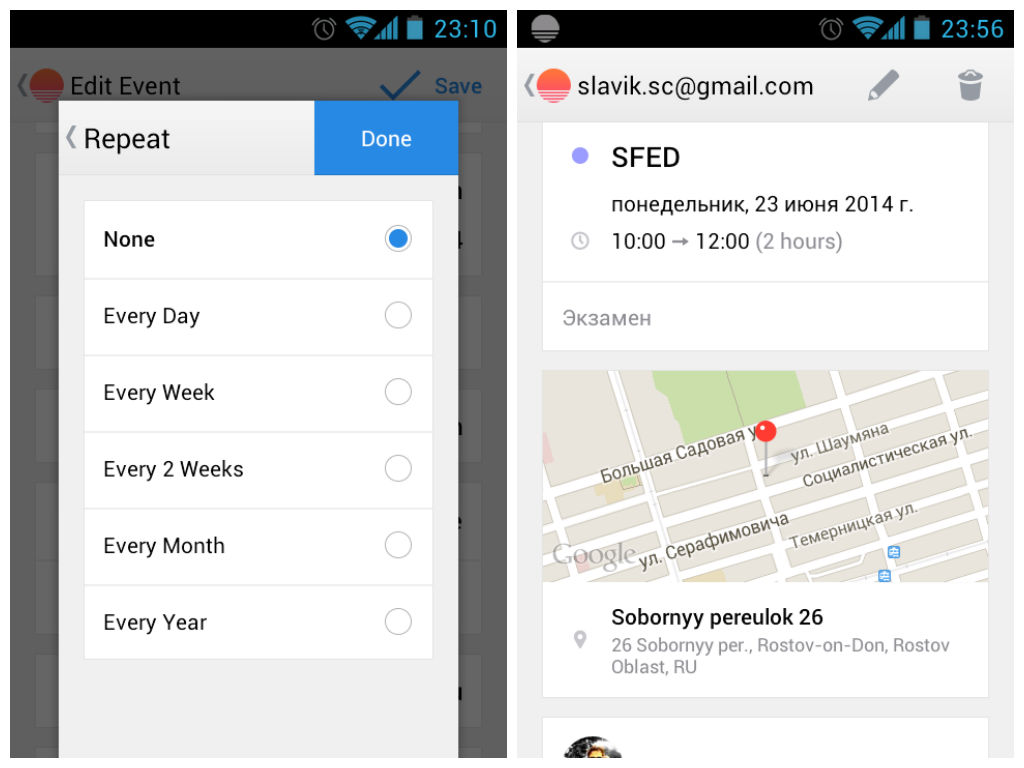This screenshot has height=768, width=1024.
Task: Edit the SFED event with the pencil
Action: point(883,86)
